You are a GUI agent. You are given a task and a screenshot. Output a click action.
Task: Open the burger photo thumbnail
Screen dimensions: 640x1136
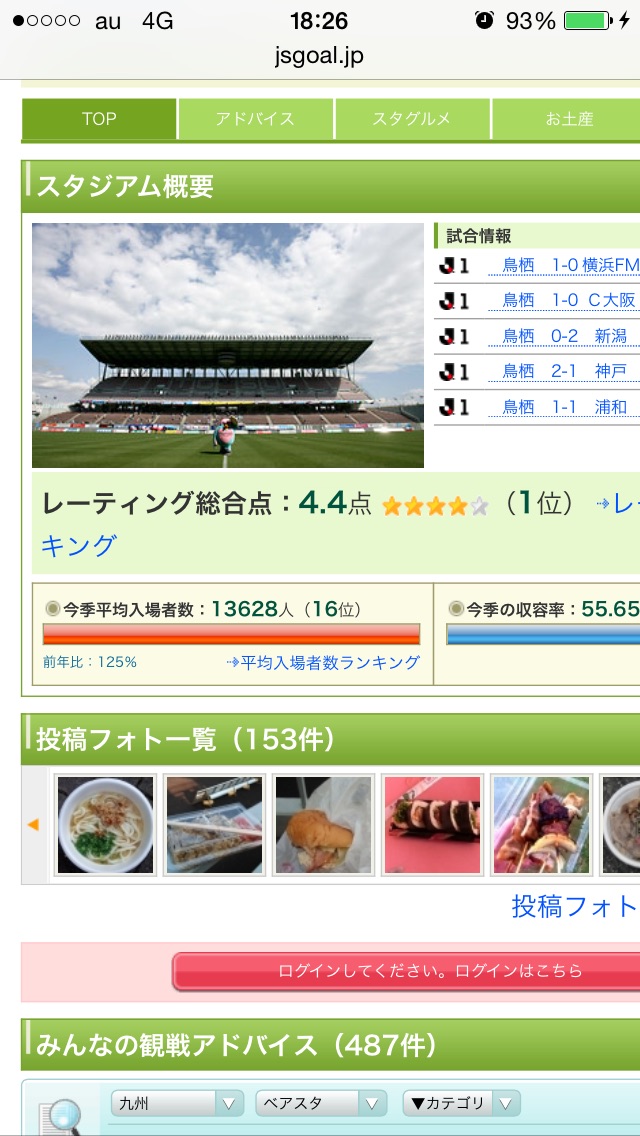(x=324, y=825)
